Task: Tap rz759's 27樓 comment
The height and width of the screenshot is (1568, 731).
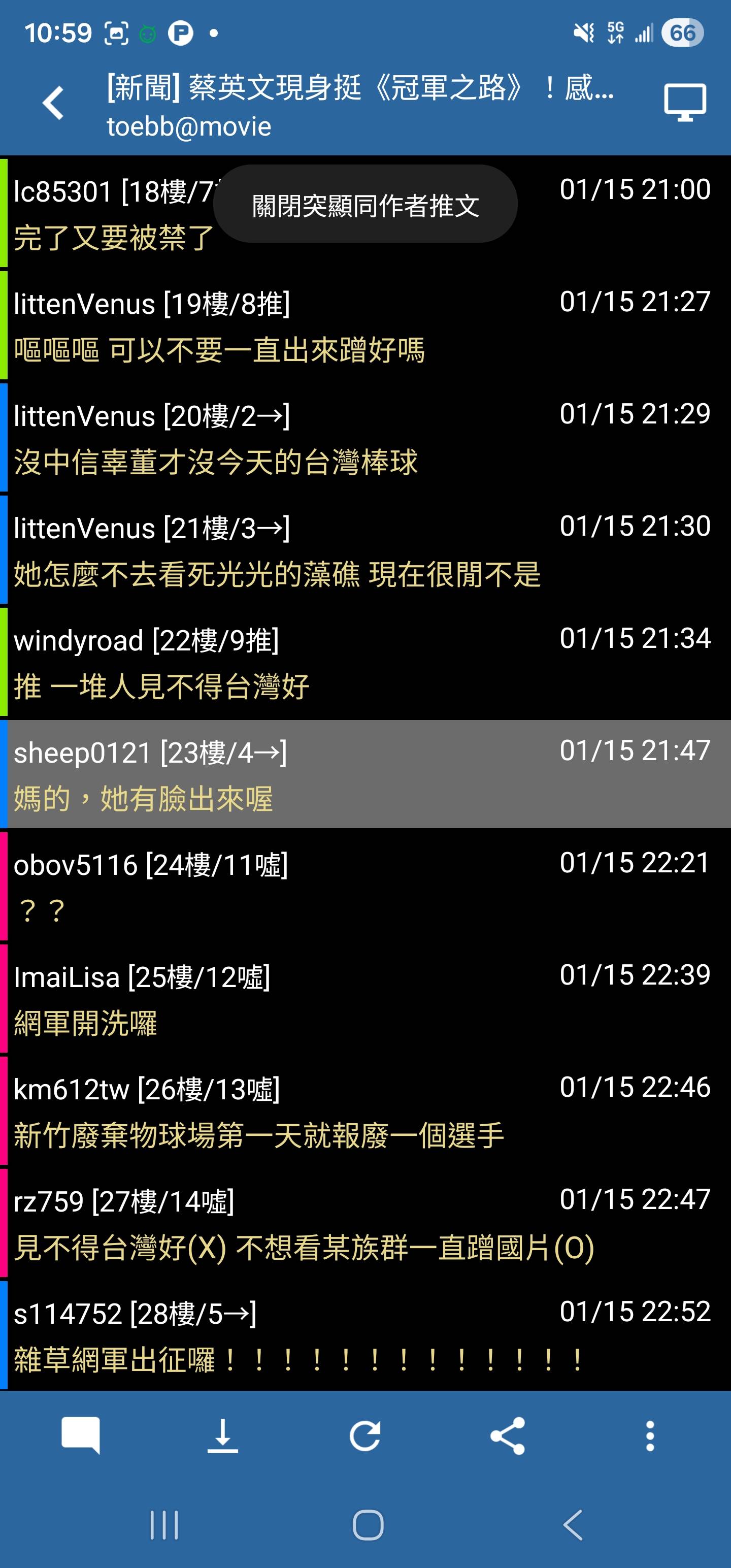Action: pyautogui.click(x=365, y=1224)
